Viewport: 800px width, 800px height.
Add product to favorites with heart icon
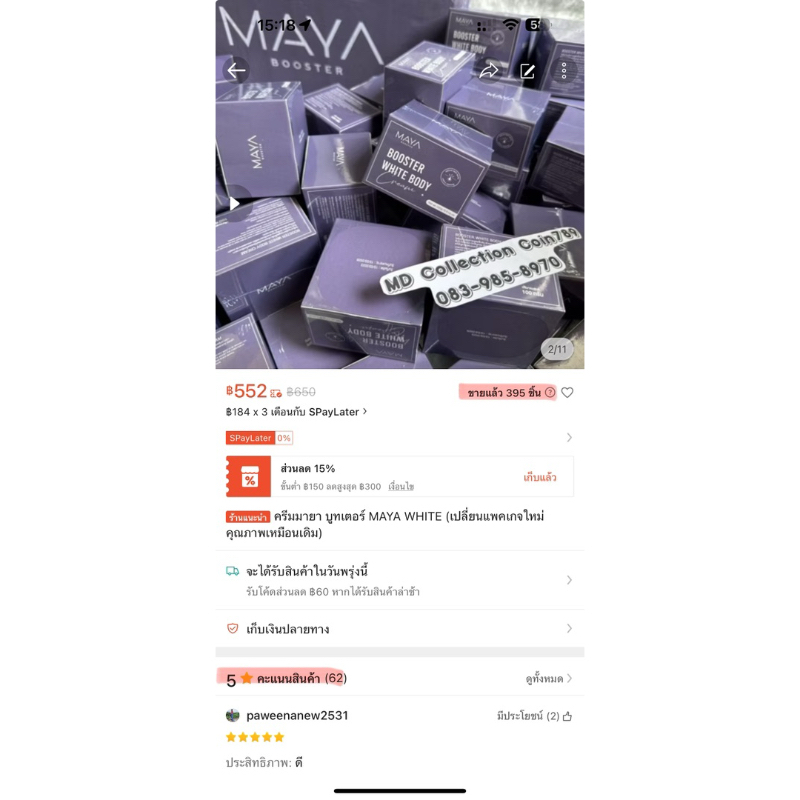pos(567,392)
